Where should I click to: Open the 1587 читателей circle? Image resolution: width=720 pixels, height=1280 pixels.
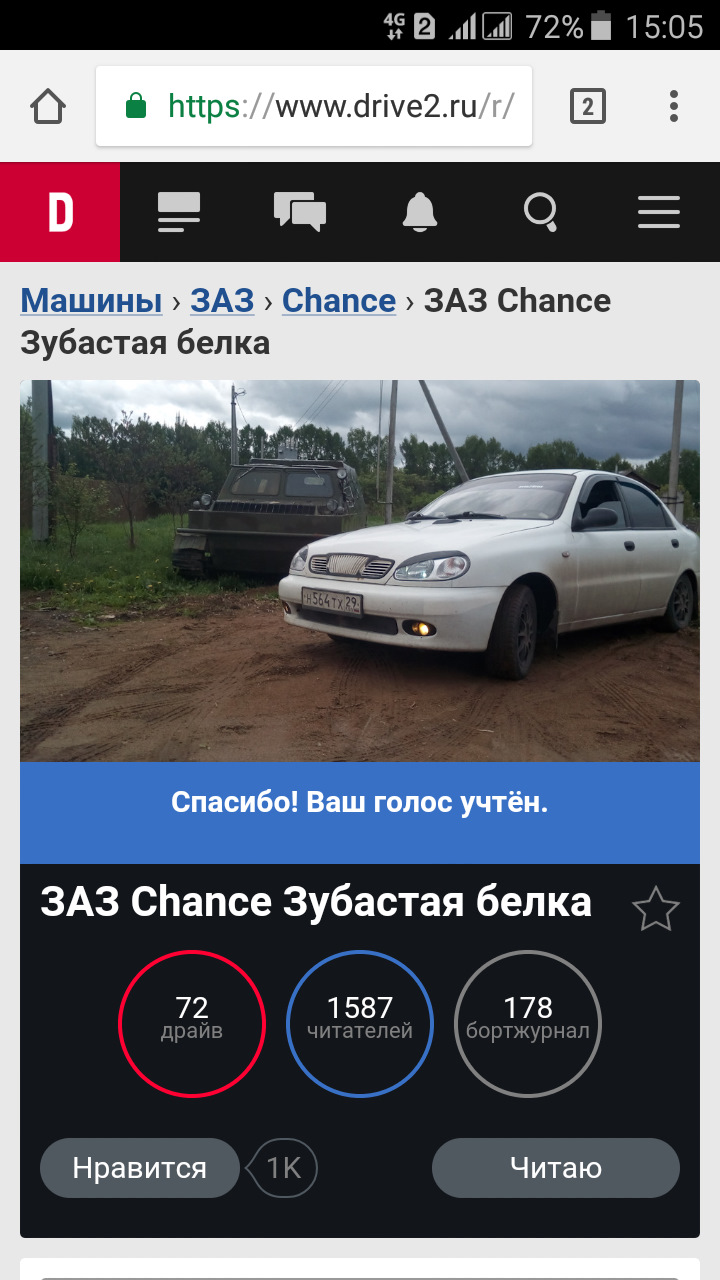(360, 1024)
